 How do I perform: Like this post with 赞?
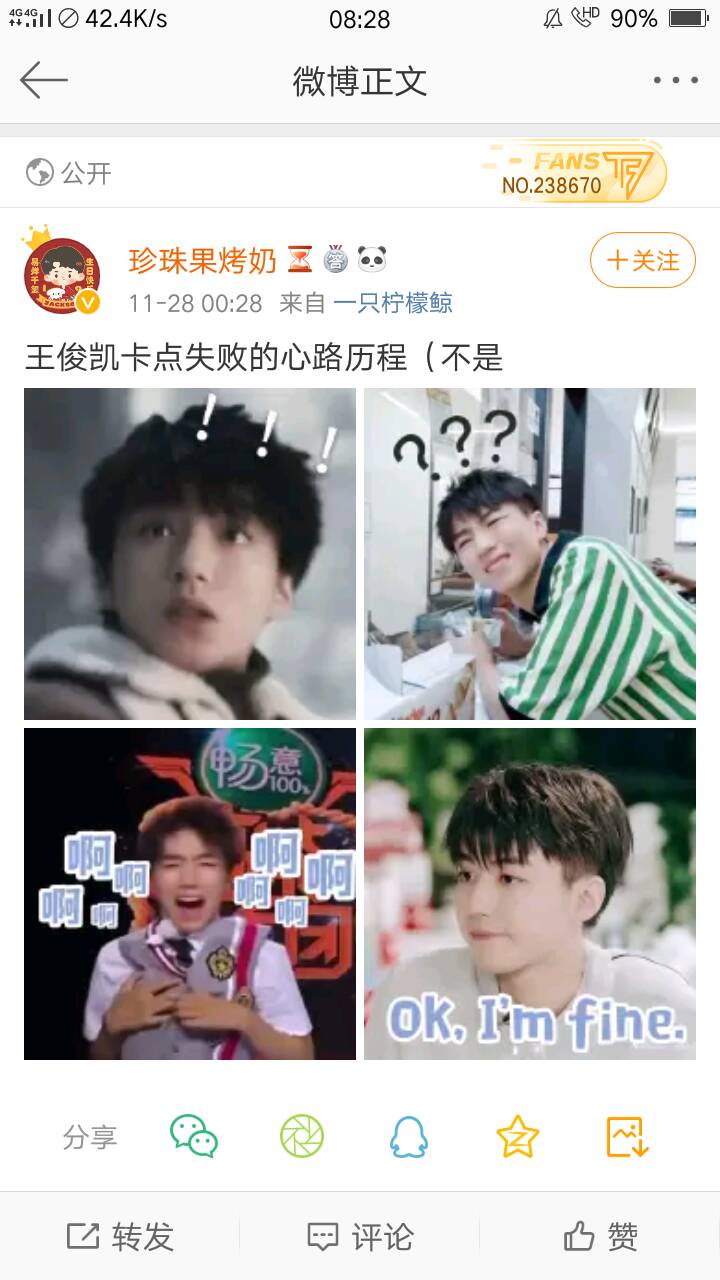tap(600, 1237)
